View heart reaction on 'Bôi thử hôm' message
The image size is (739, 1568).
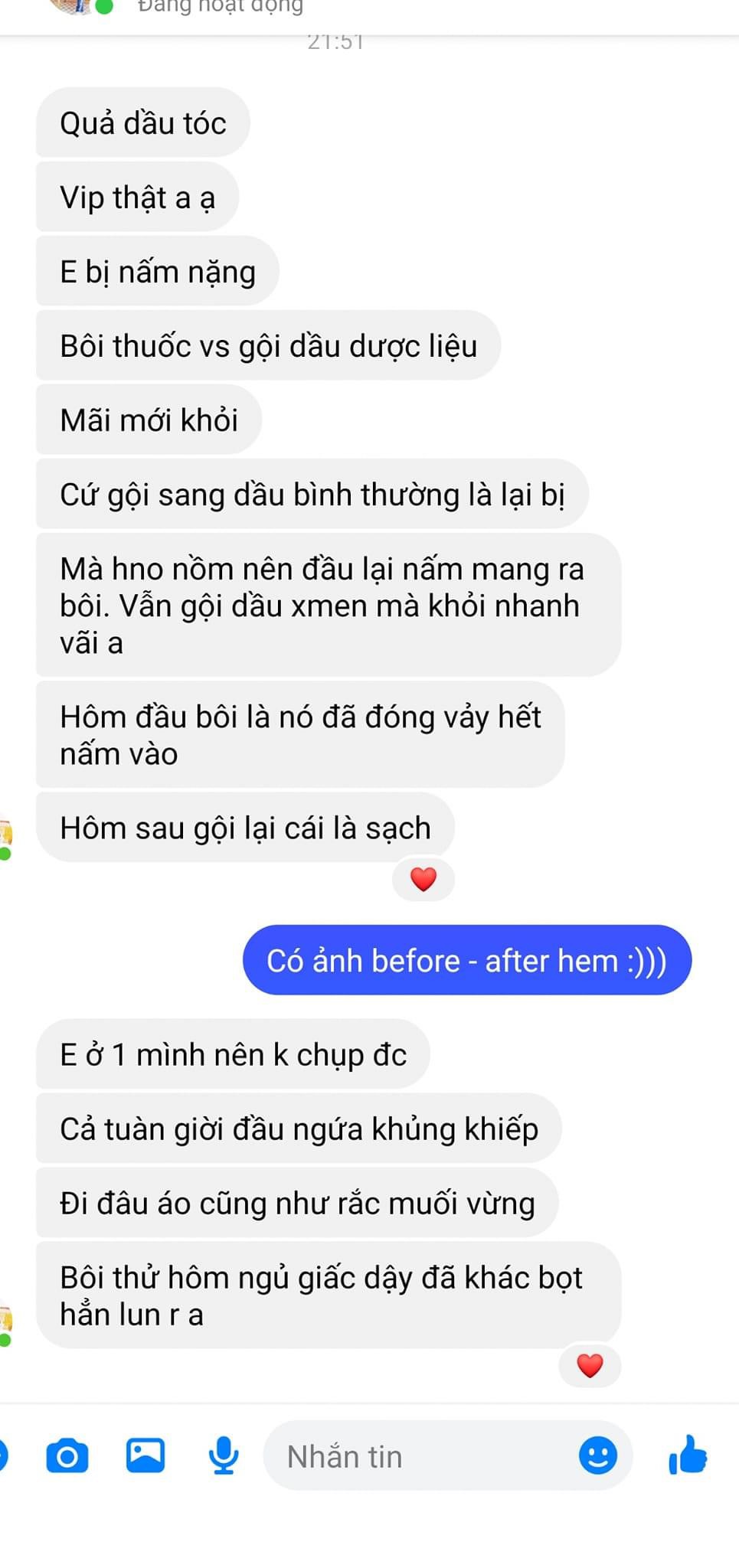(x=590, y=1365)
